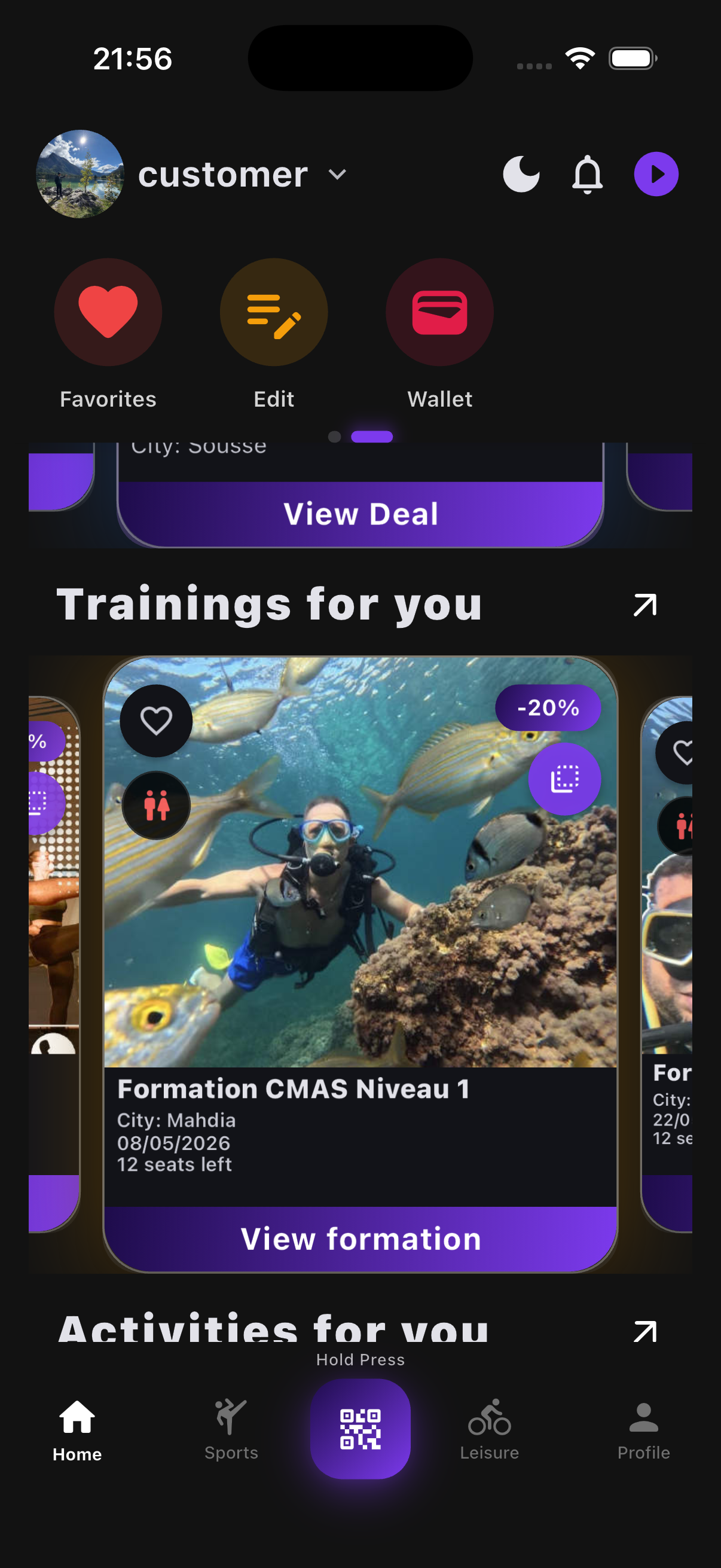This screenshot has width=721, height=1568.
Task: Open the Formation CMAS Niveau 1 photo
Action: pyautogui.click(x=360, y=913)
